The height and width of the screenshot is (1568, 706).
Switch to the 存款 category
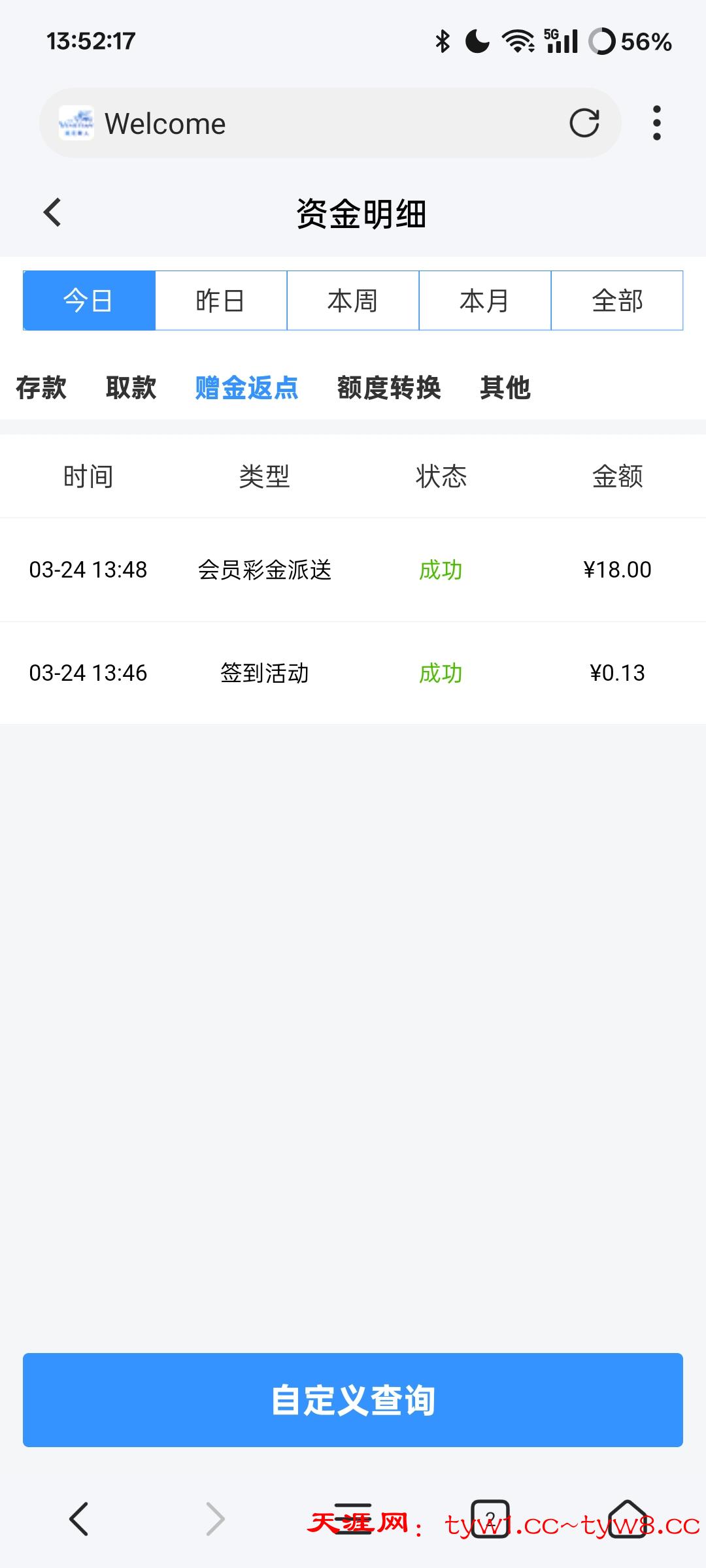[x=41, y=387]
